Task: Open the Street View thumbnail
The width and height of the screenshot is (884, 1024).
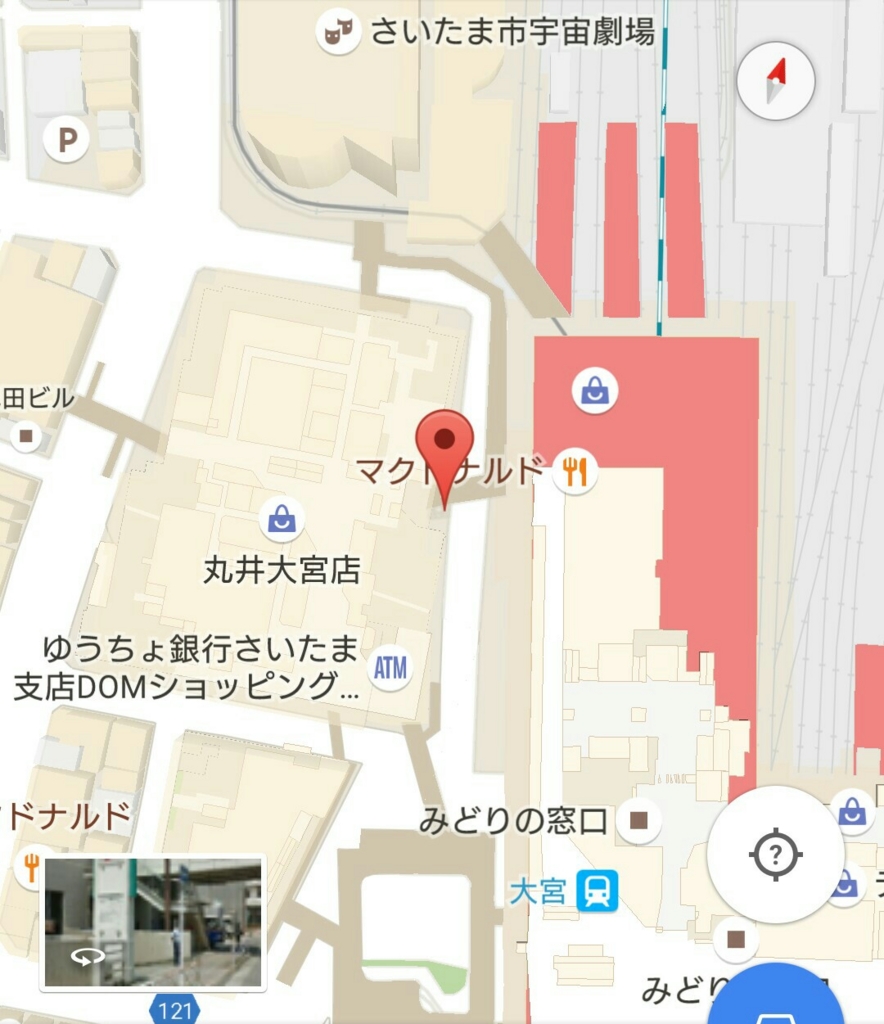Action: pyautogui.click(x=153, y=922)
